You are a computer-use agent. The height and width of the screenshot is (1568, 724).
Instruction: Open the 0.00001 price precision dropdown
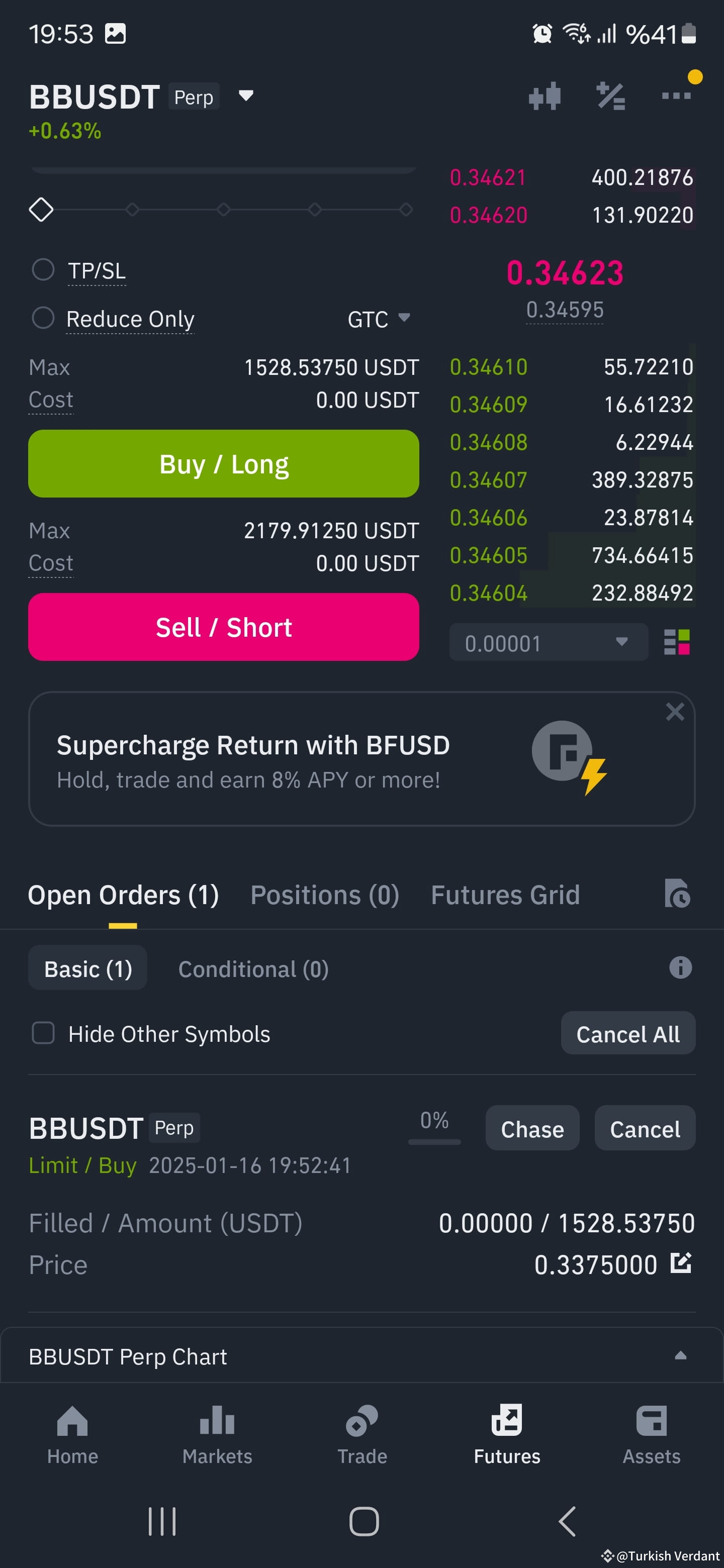[x=548, y=642]
